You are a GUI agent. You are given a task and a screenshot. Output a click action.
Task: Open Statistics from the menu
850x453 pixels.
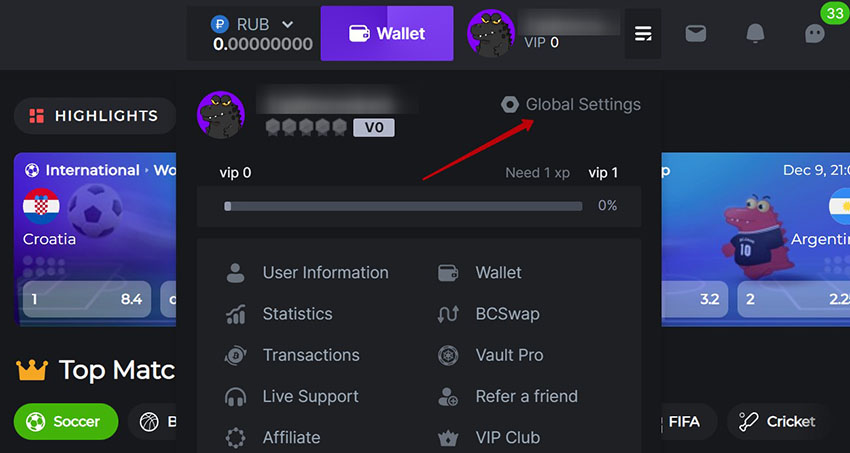point(296,313)
